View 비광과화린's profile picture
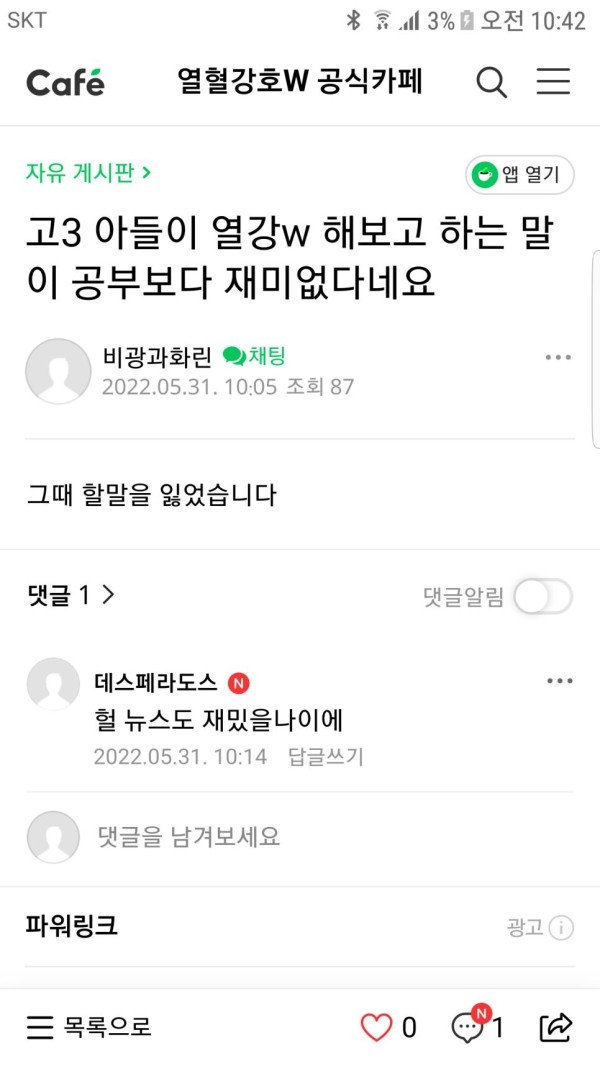The width and height of the screenshot is (600, 1066). pos(58,371)
